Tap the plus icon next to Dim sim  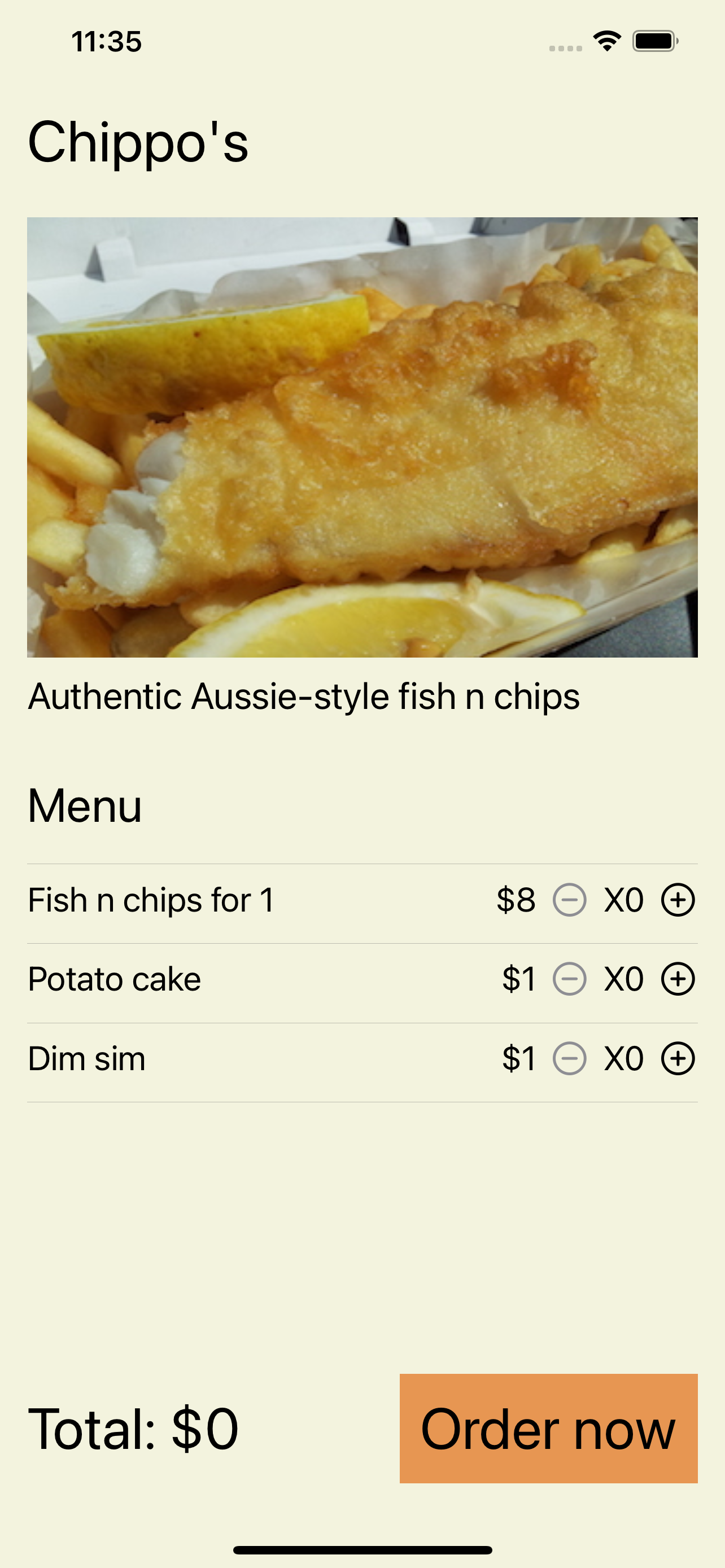[x=678, y=1058]
